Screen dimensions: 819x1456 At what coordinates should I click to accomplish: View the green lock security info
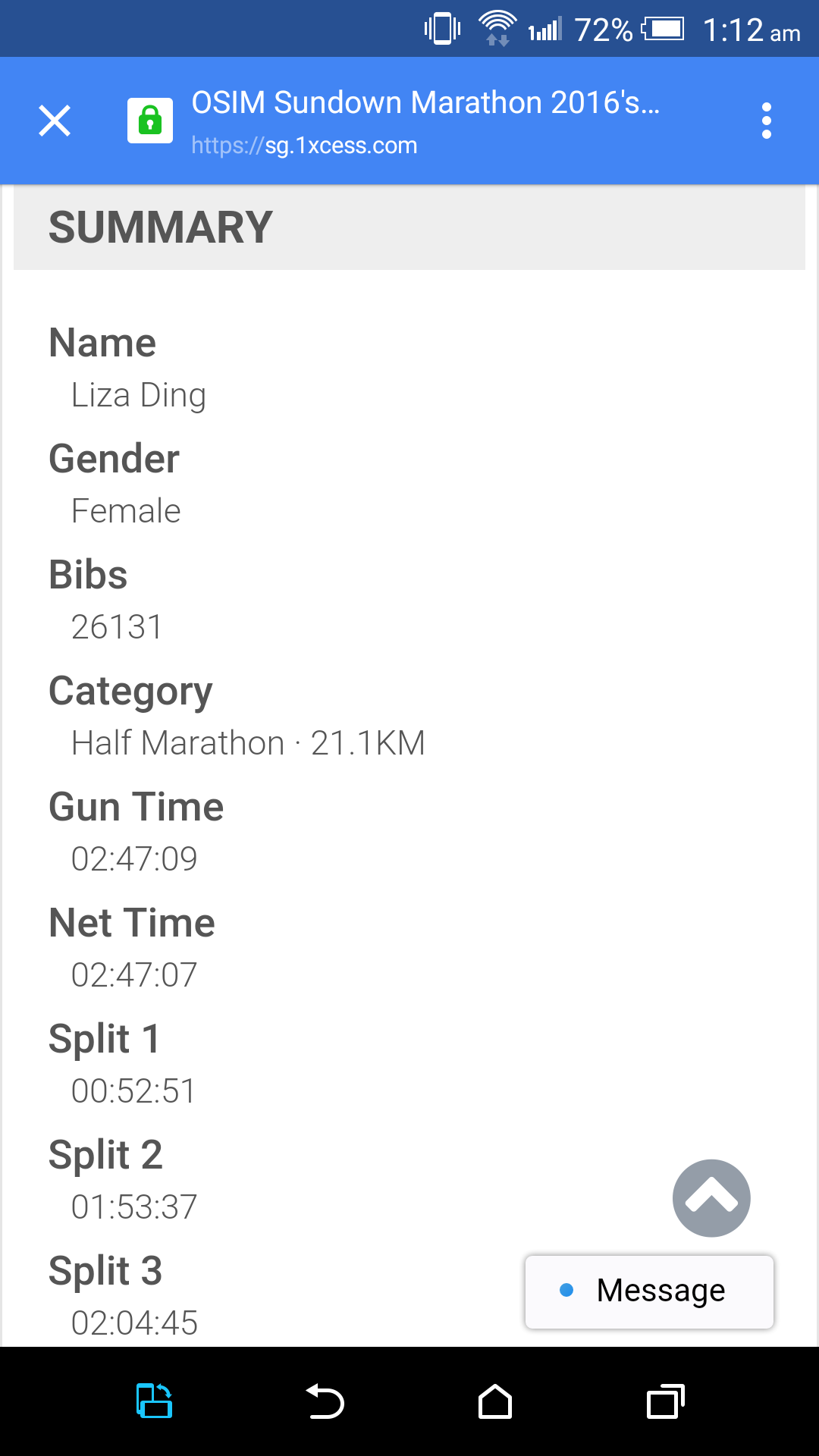point(150,121)
